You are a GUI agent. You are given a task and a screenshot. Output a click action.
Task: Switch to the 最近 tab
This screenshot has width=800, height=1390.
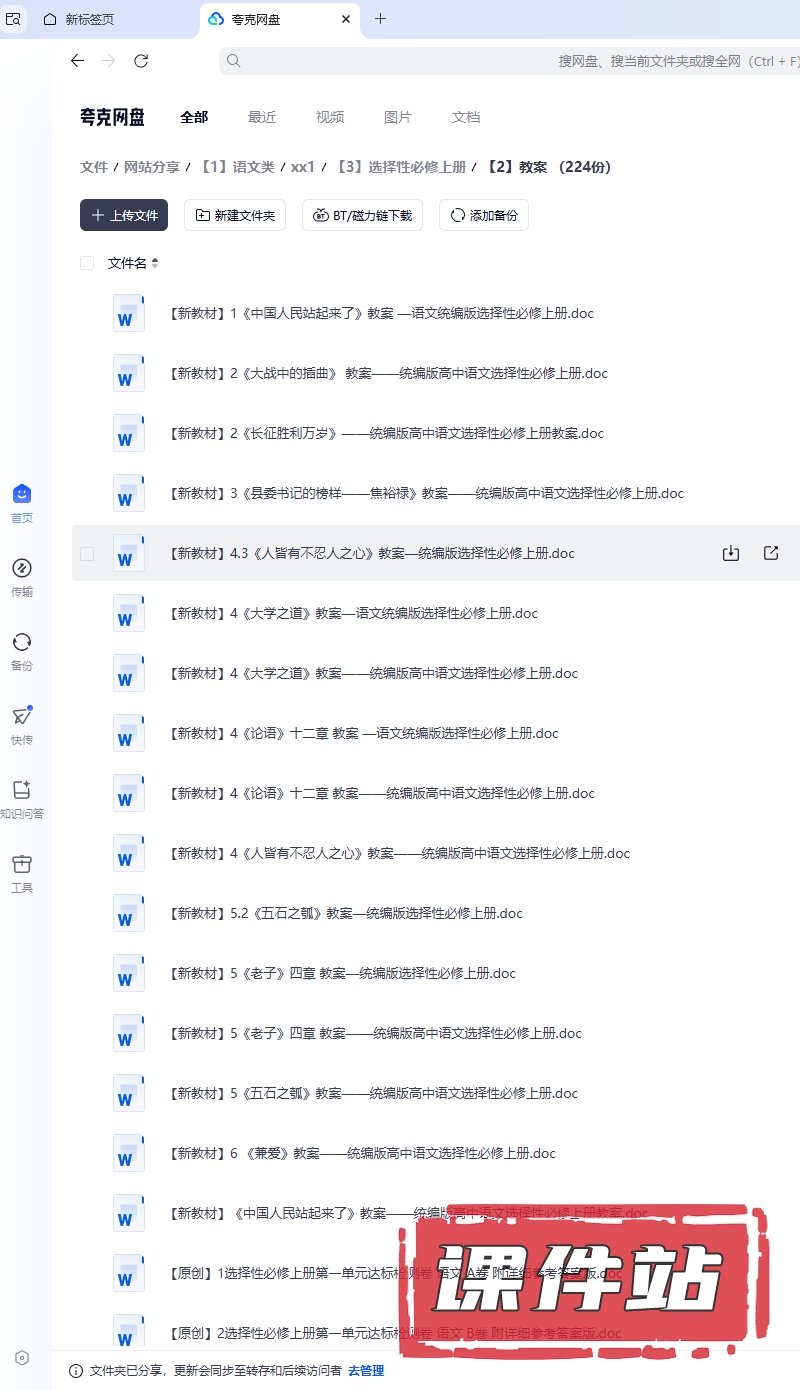[262, 117]
